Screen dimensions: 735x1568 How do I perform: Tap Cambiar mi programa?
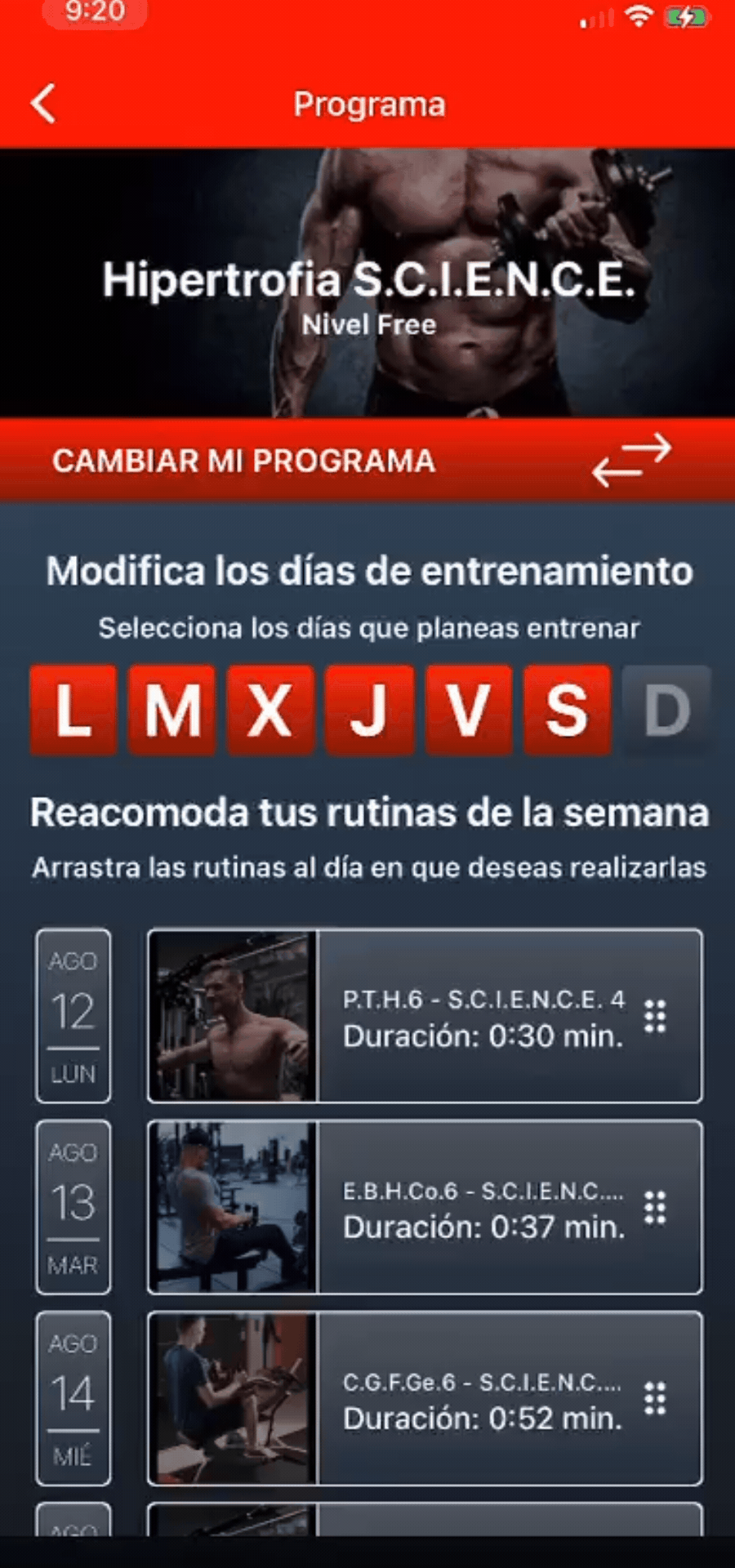pyautogui.click(x=367, y=461)
